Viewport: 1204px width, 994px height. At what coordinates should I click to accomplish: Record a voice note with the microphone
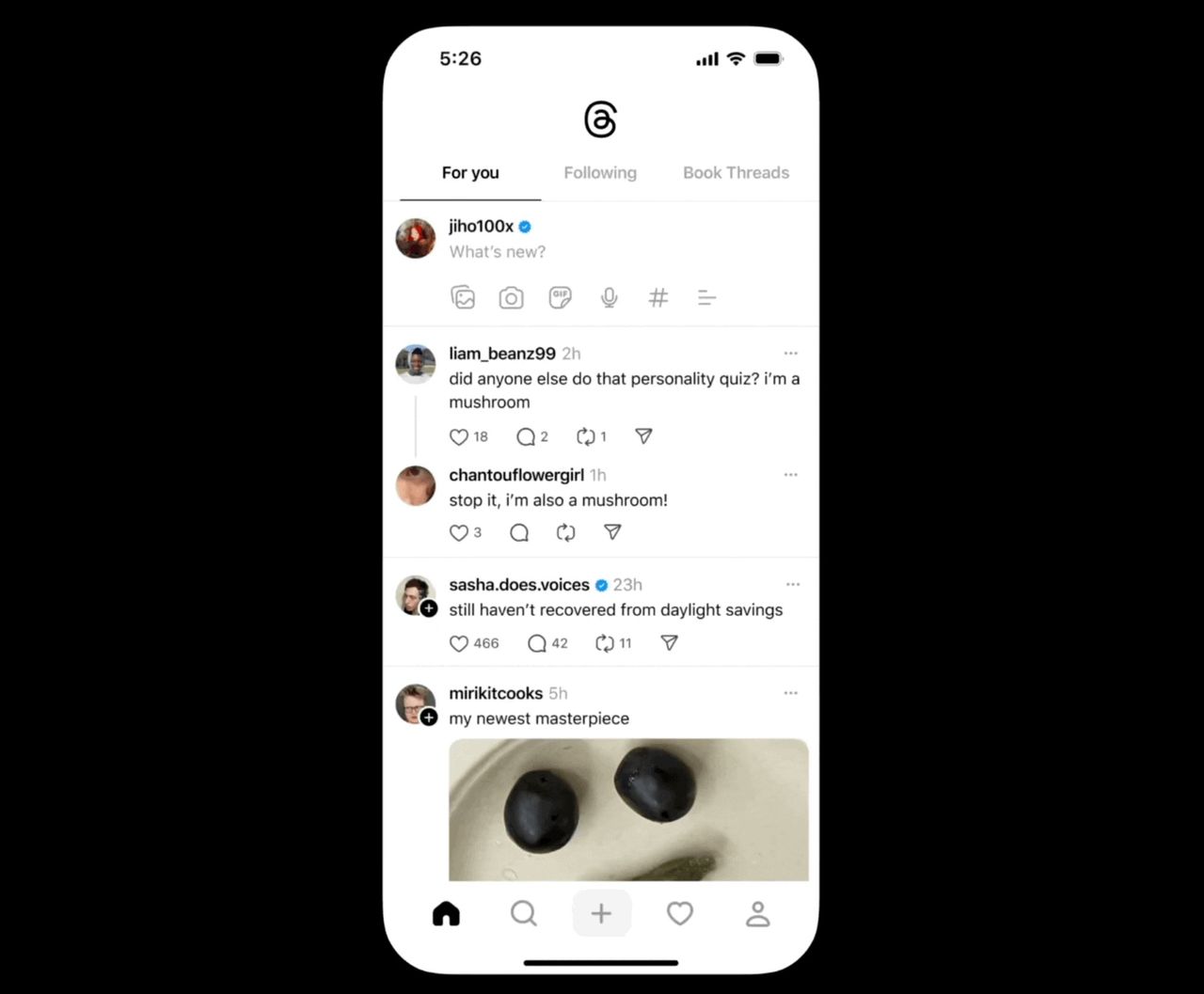[x=610, y=298]
